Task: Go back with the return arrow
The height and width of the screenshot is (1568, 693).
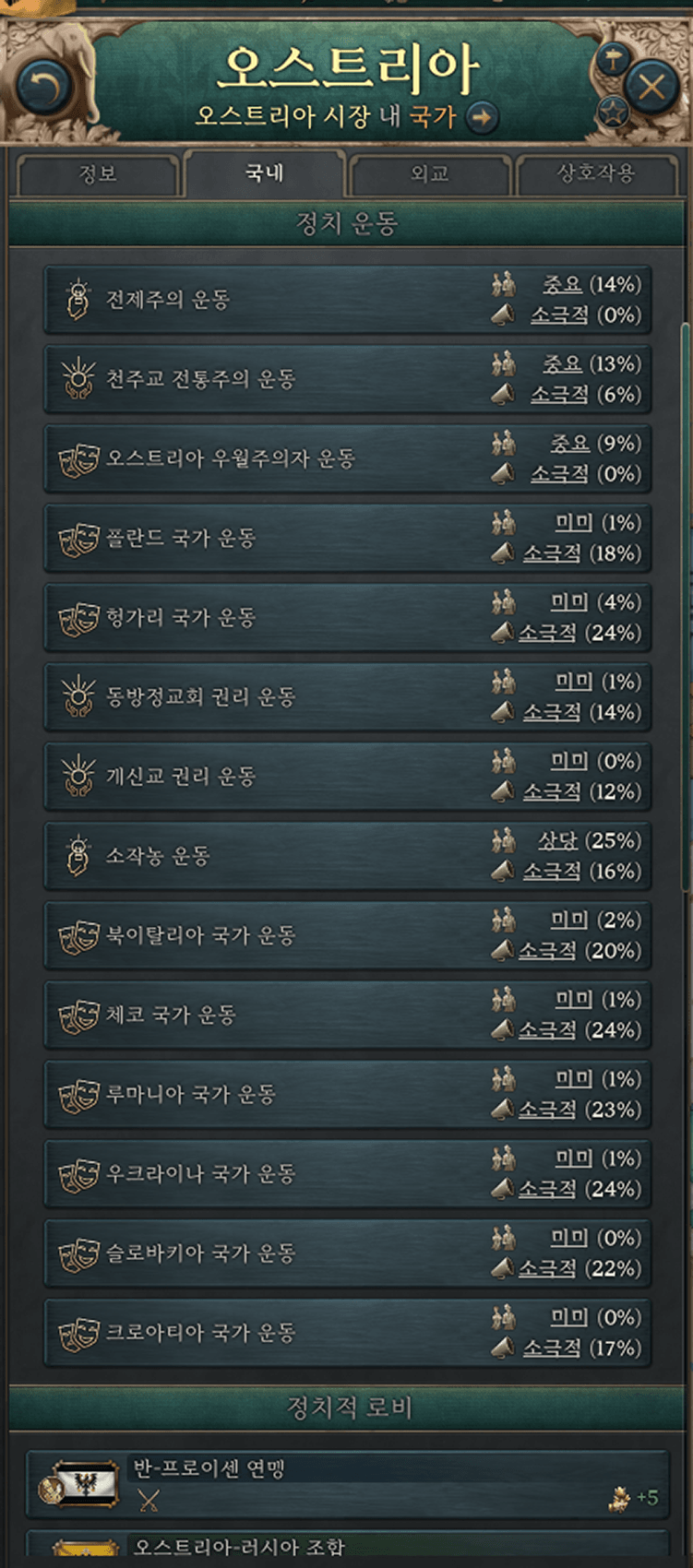Action: click(43, 86)
